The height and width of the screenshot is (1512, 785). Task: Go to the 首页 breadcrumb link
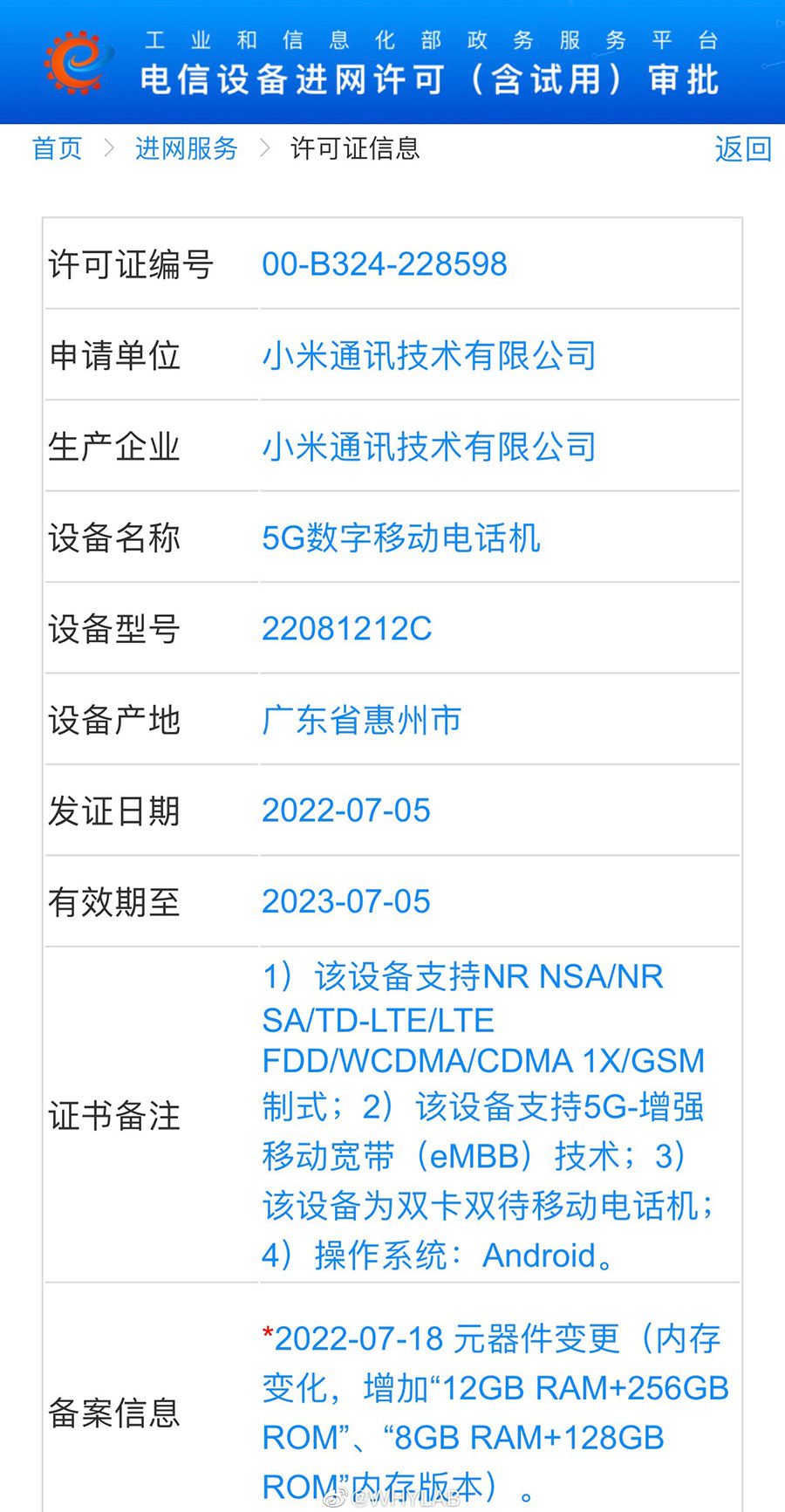click(x=57, y=148)
